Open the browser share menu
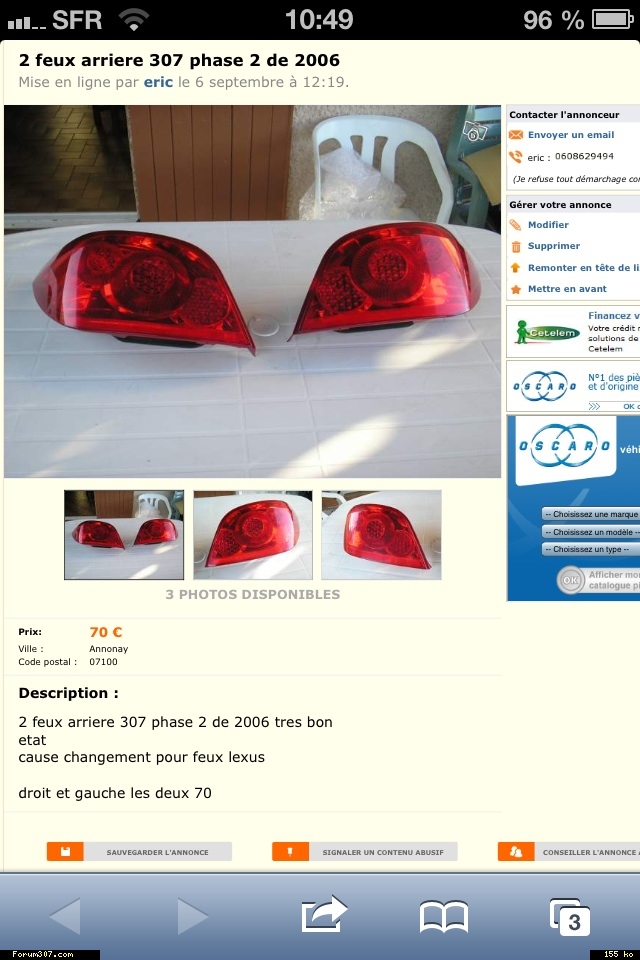 [323, 914]
